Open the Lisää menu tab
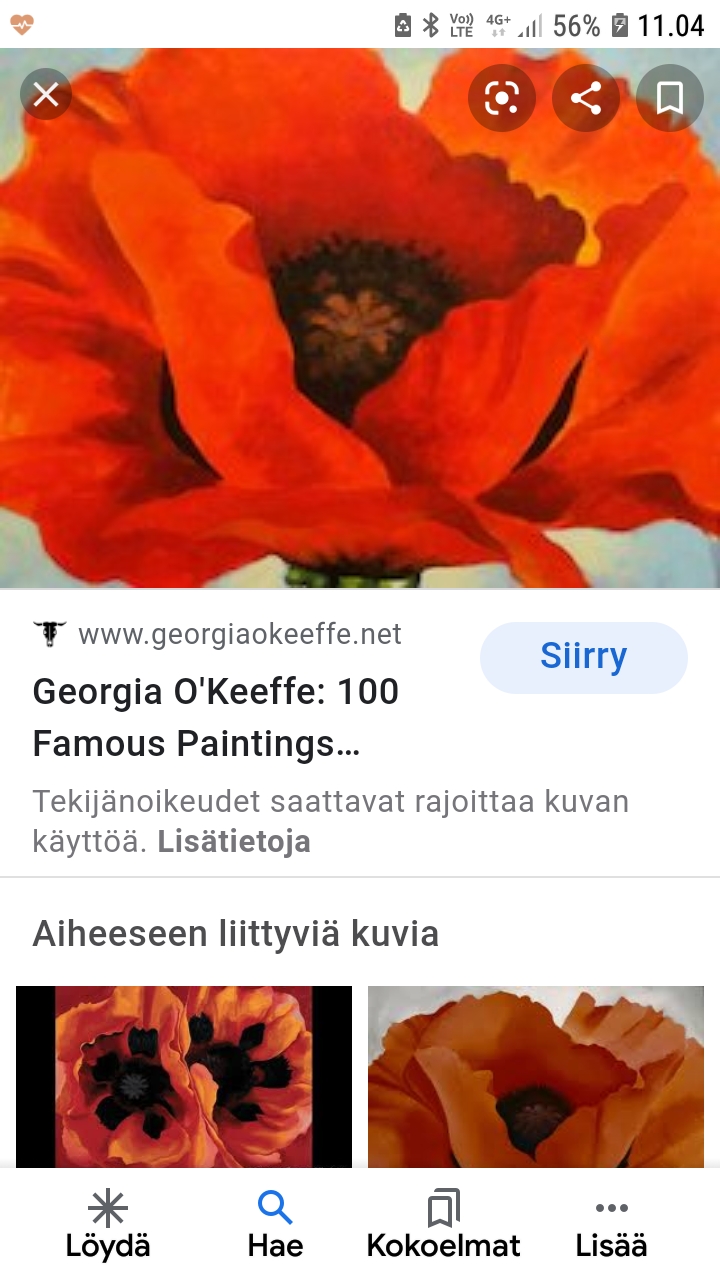Image resolution: width=720 pixels, height=1280 pixels. pyautogui.click(x=611, y=1225)
